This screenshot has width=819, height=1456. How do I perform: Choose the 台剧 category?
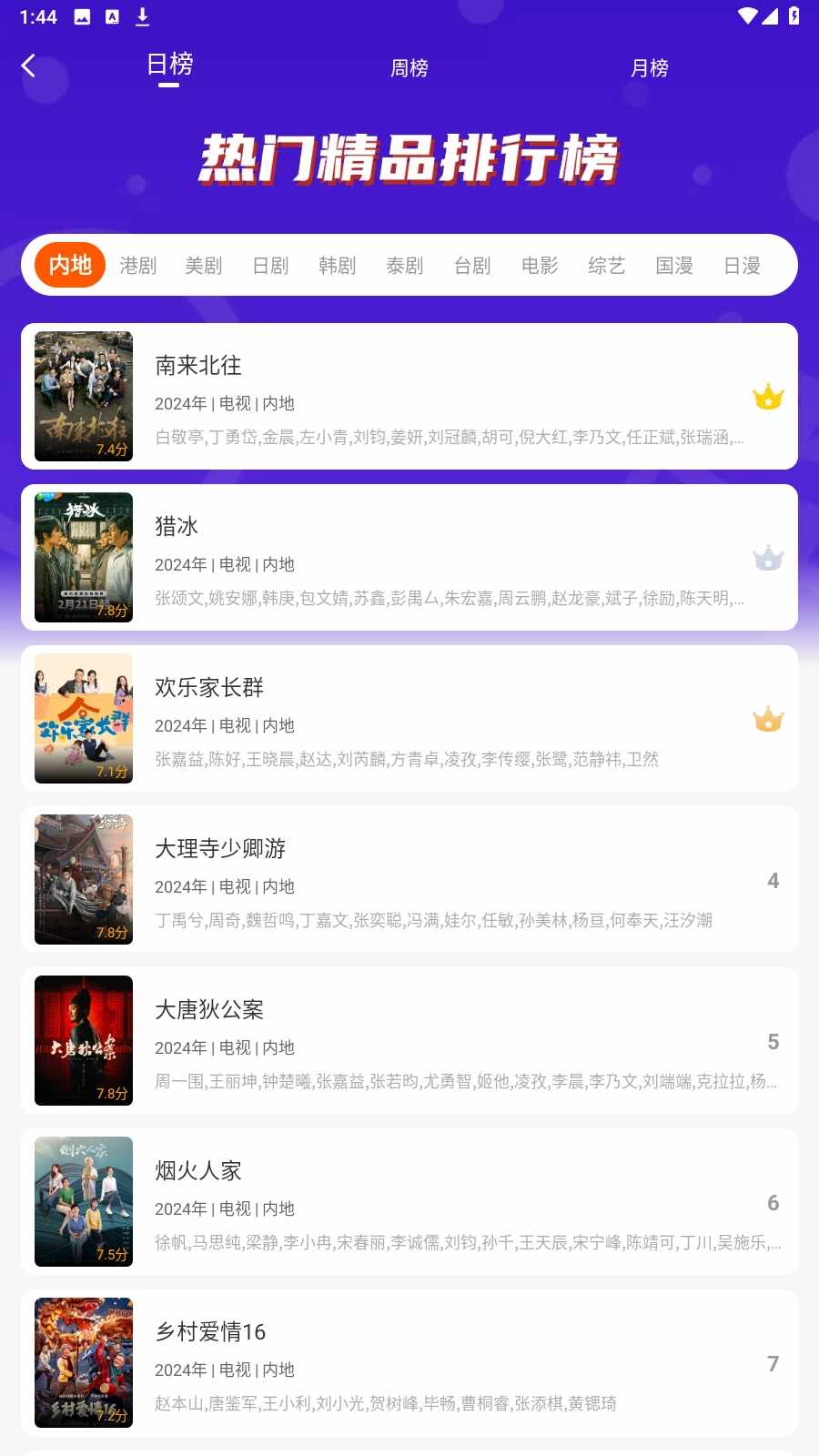(472, 266)
